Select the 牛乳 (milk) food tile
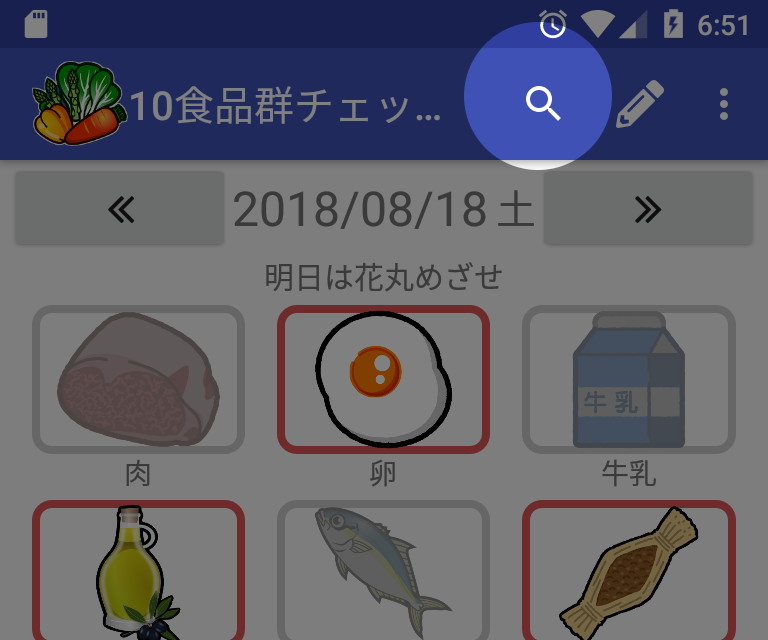The height and width of the screenshot is (640, 768). (628, 379)
